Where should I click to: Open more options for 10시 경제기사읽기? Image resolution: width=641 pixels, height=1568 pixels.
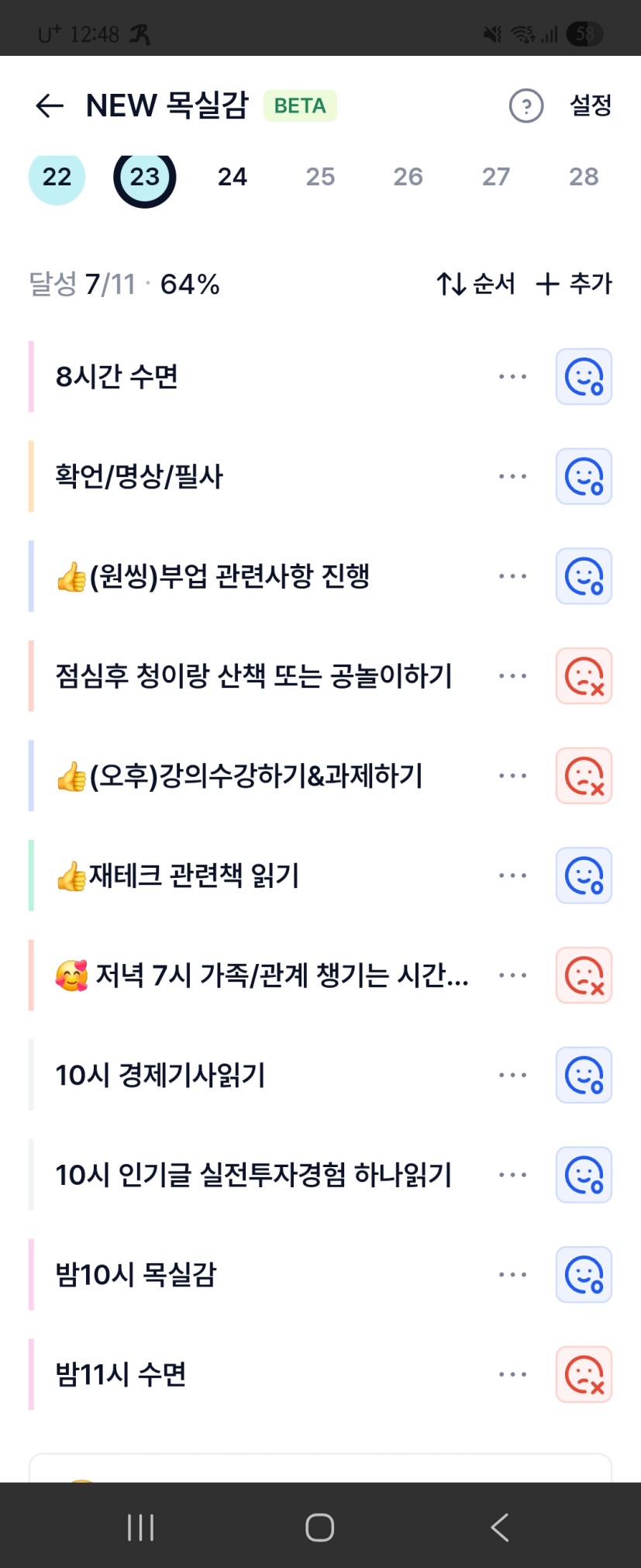512,1075
